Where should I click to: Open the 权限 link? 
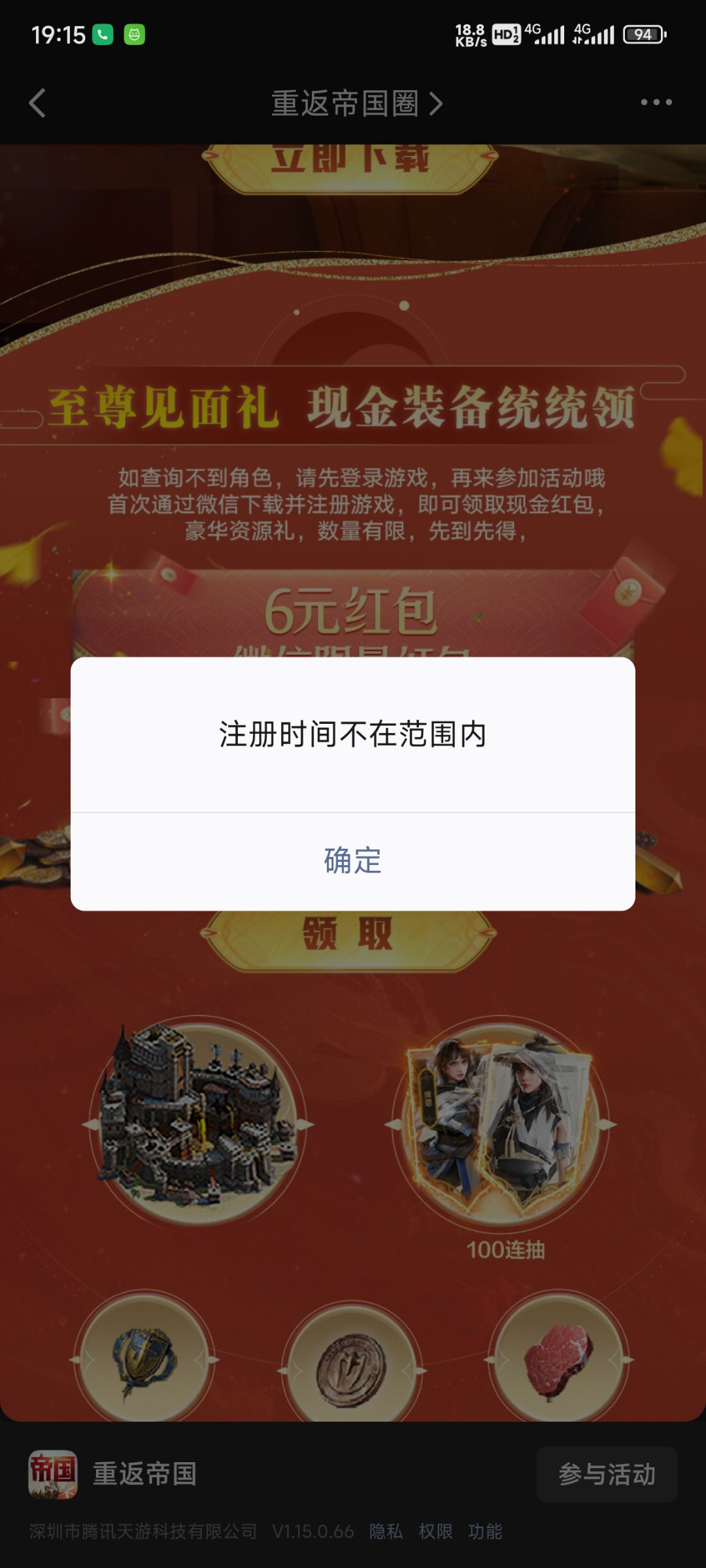[x=435, y=1531]
